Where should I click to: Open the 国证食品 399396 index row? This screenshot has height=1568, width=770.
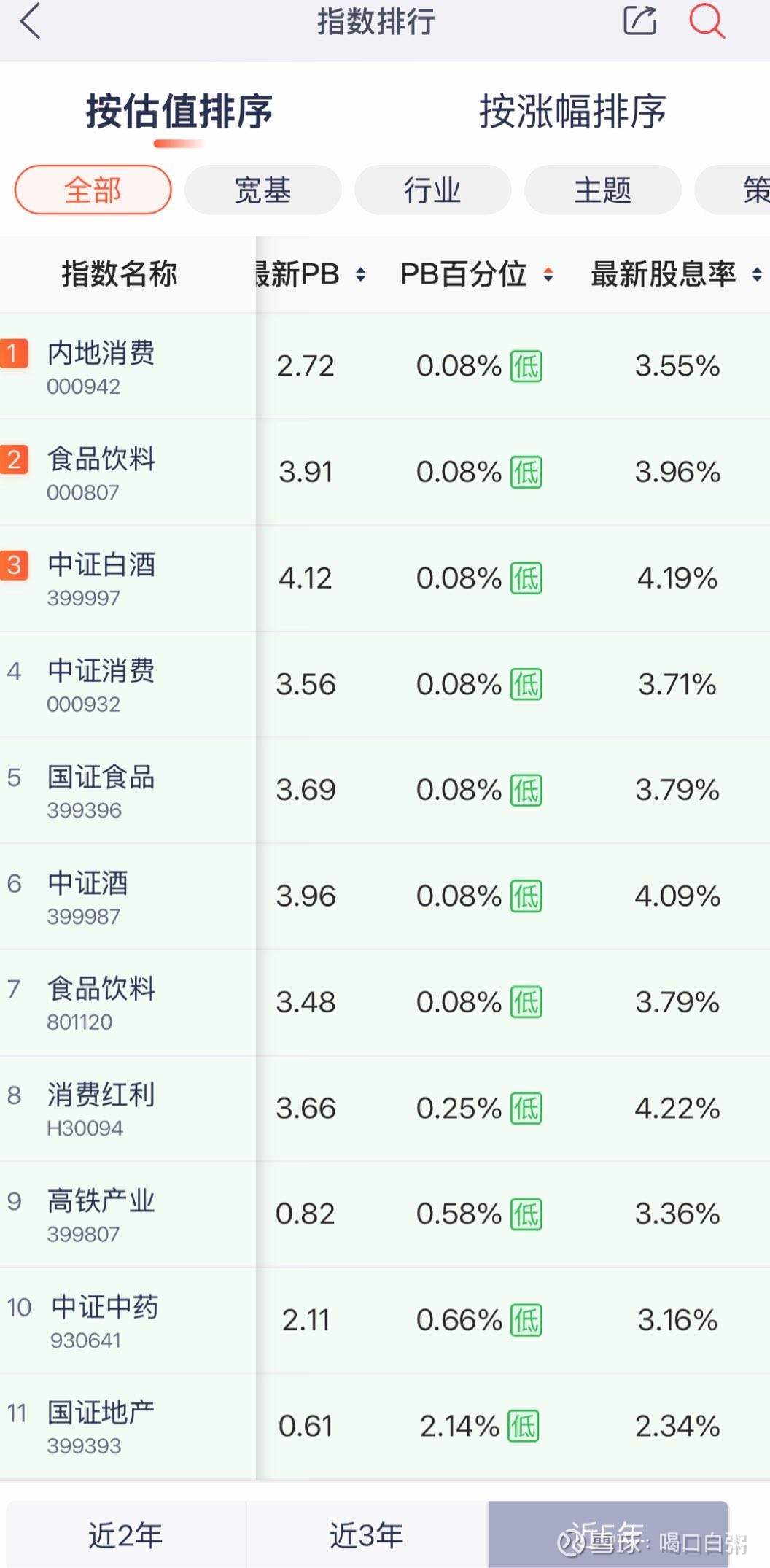click(x=385, y=791)
